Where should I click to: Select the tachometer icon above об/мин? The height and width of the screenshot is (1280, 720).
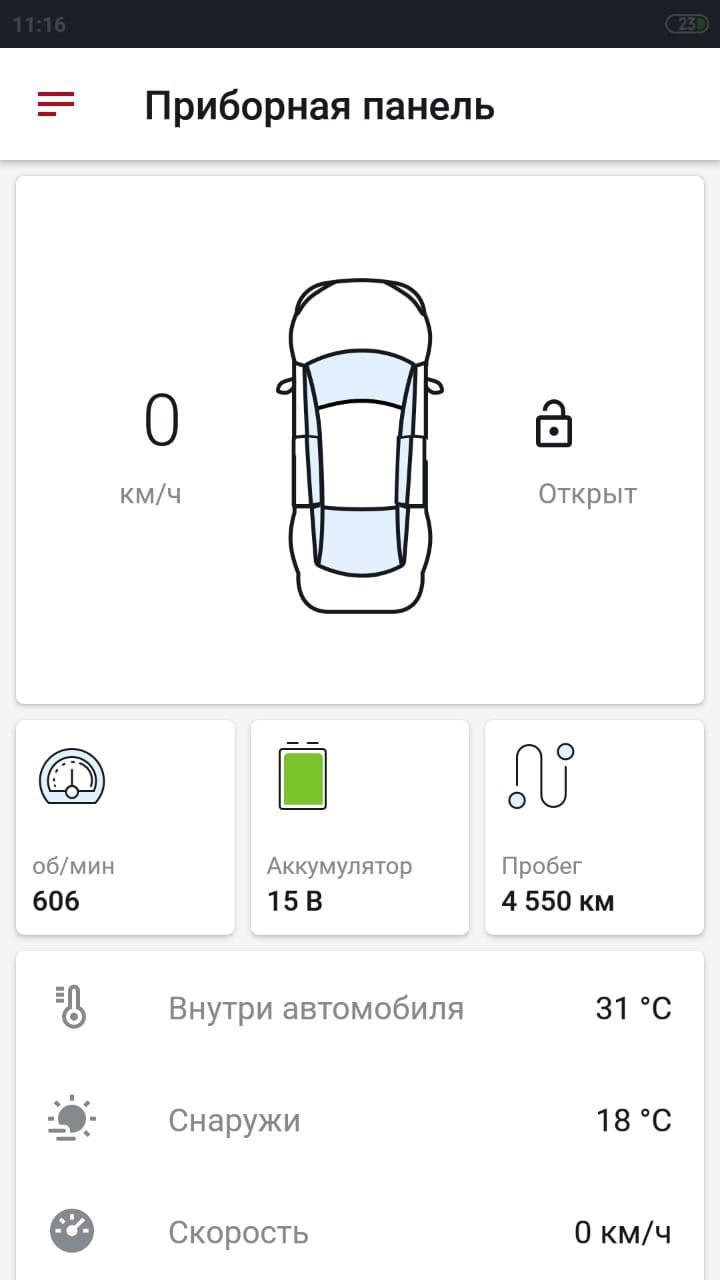pos(70,779)
